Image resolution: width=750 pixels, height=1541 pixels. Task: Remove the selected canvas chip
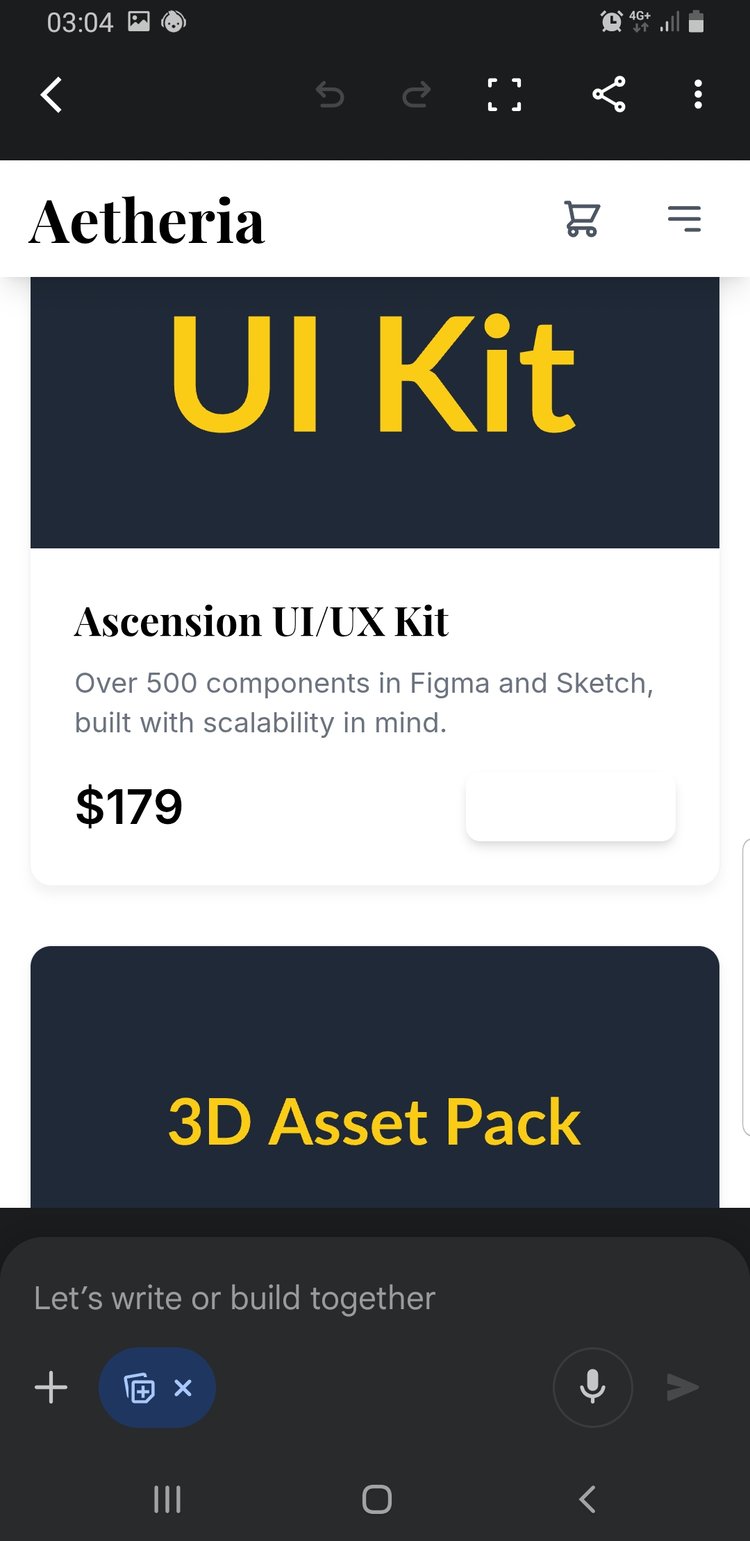tap(183, 1388)
